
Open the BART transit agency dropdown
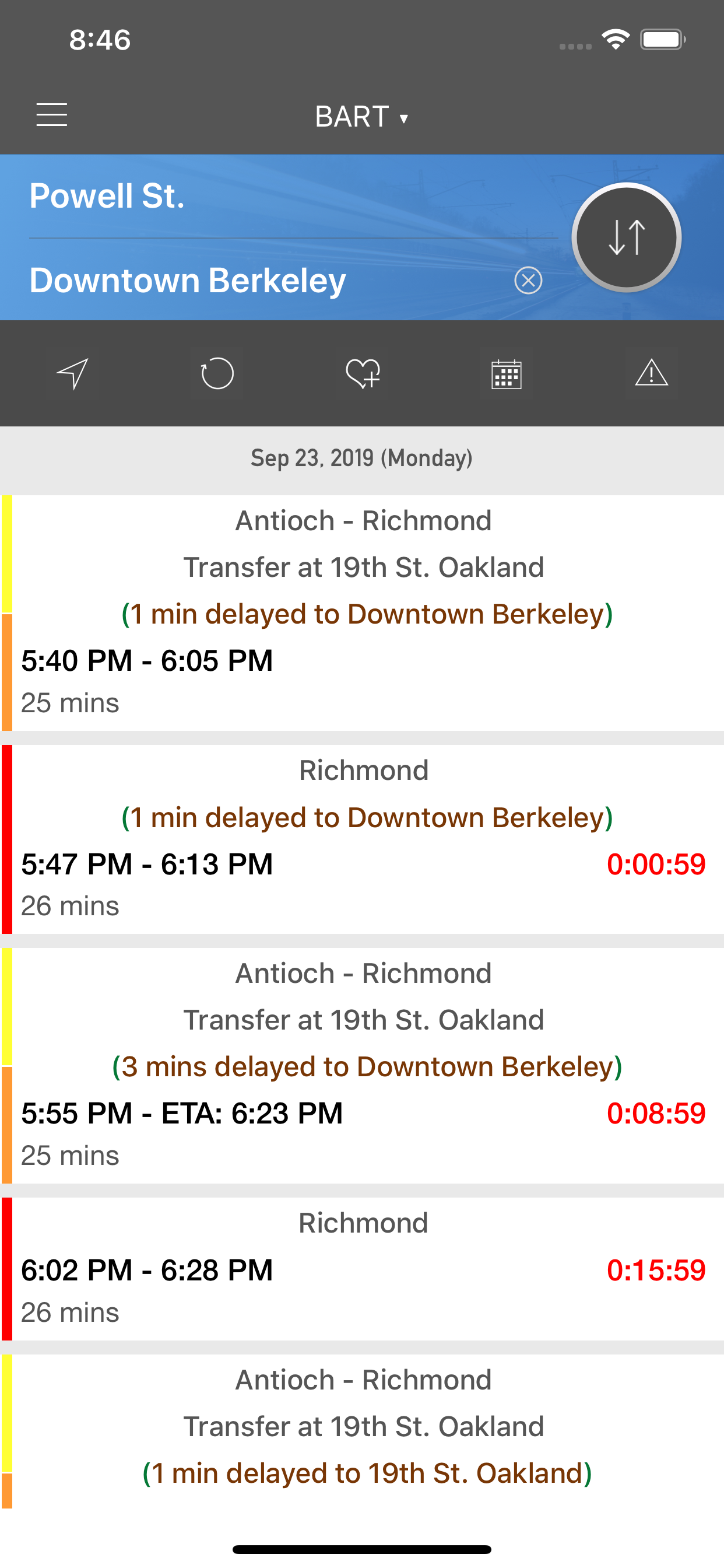361,117
